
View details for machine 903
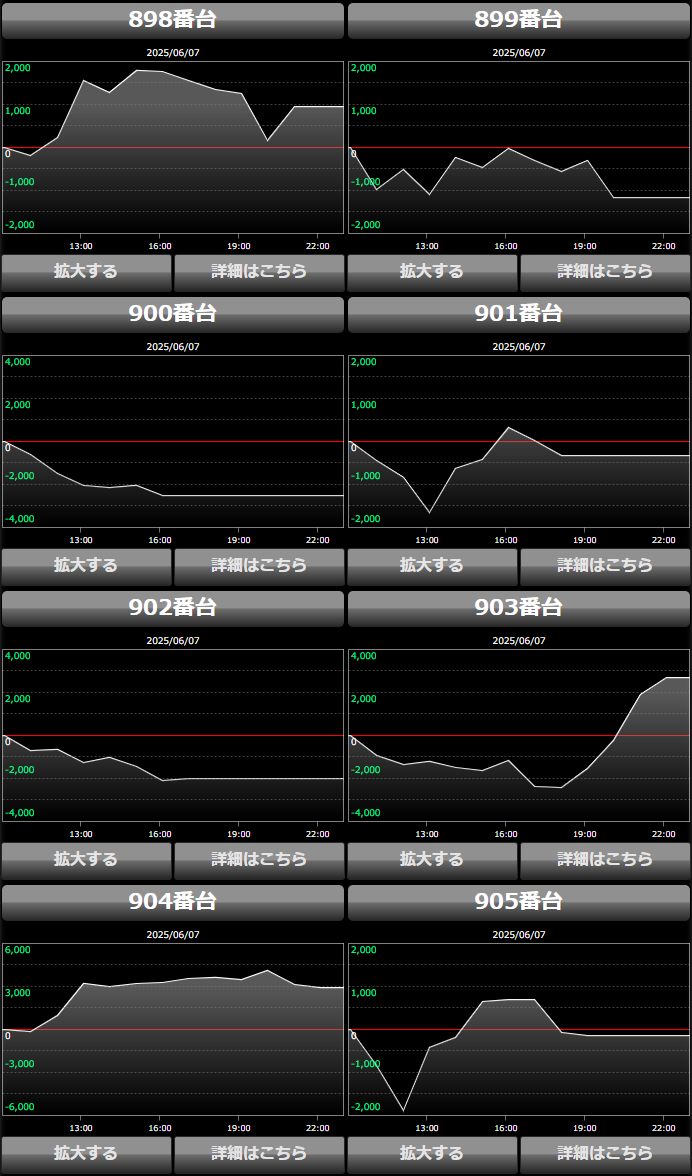coord(605,860)
